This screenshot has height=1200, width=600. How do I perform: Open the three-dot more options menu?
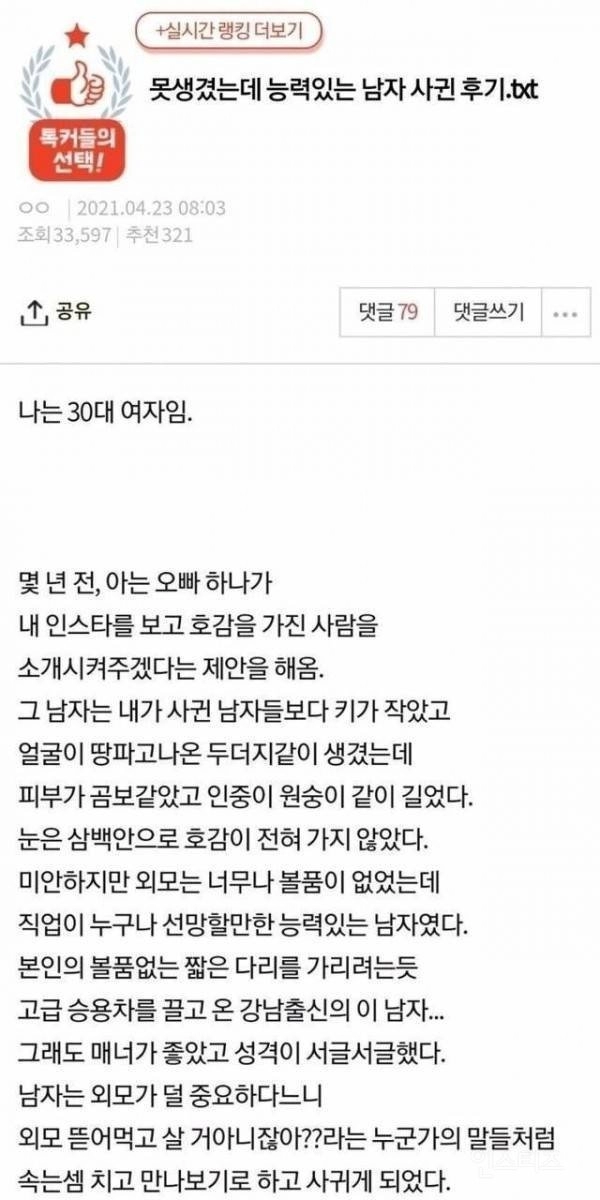[565, 312]
